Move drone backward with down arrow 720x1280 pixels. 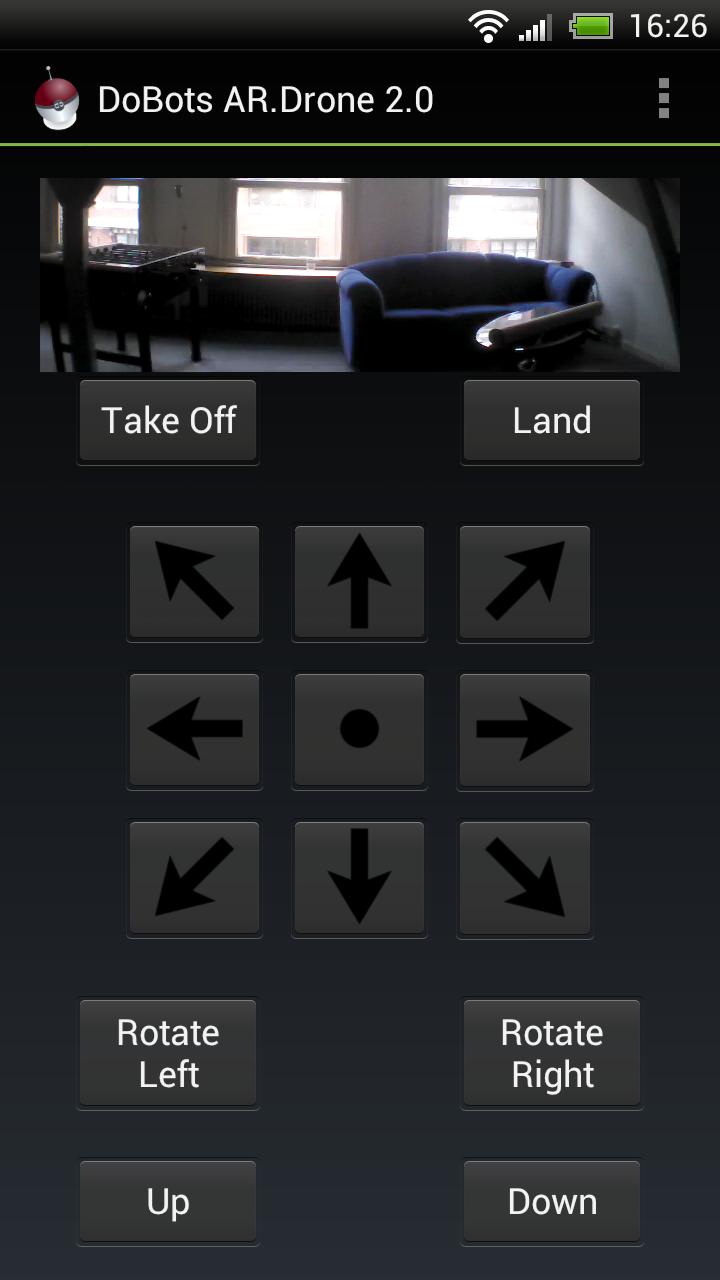click(359, 877)
